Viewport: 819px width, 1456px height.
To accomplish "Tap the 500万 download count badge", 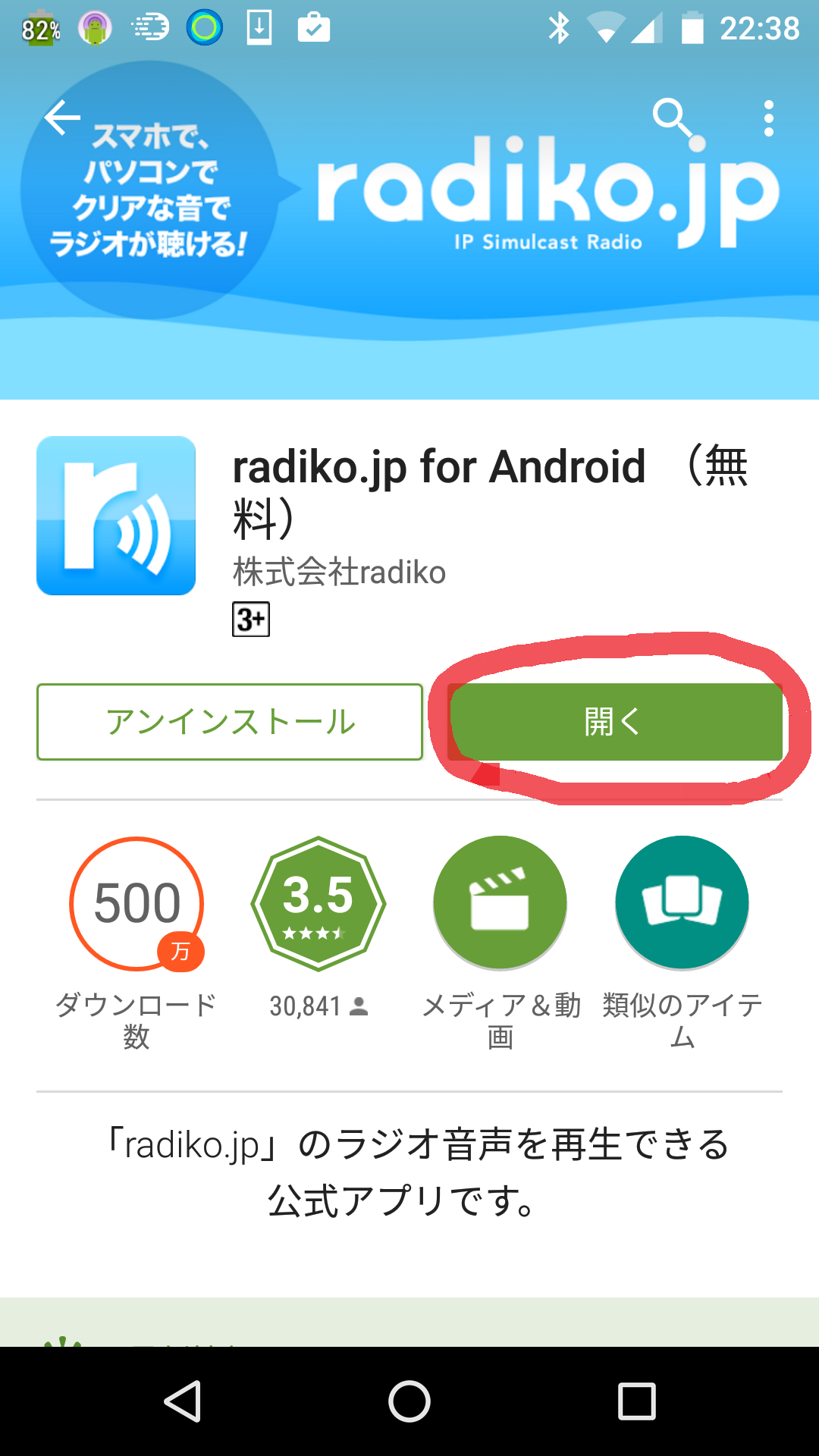I will pos(135,902).
